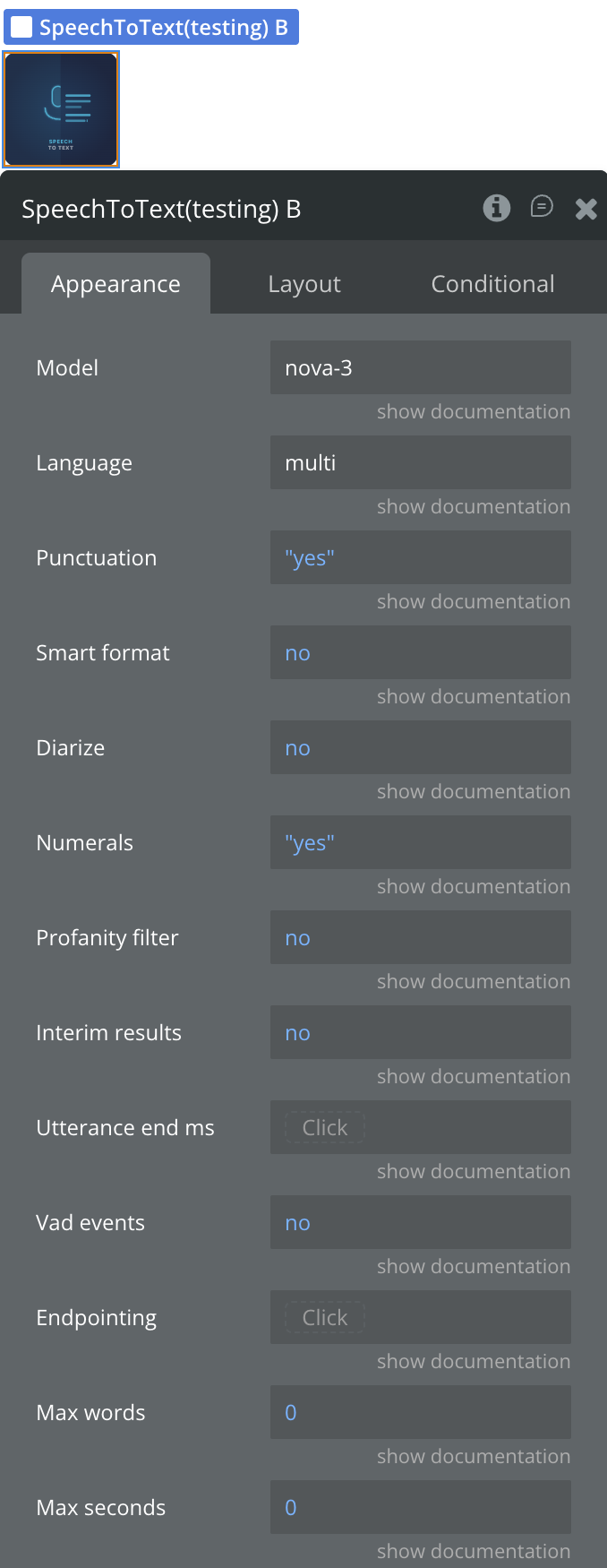Close the SpeechToText property panel
This screenshot has width=607, height=1568.
(x=586, y=209)
